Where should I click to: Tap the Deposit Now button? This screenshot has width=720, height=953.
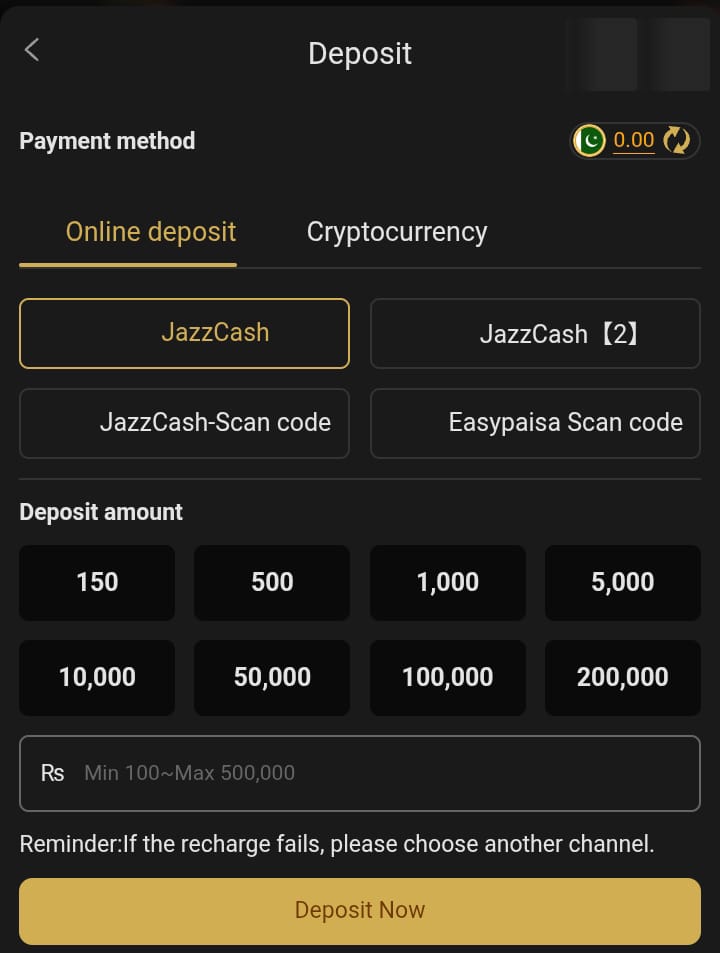[360, 911]
